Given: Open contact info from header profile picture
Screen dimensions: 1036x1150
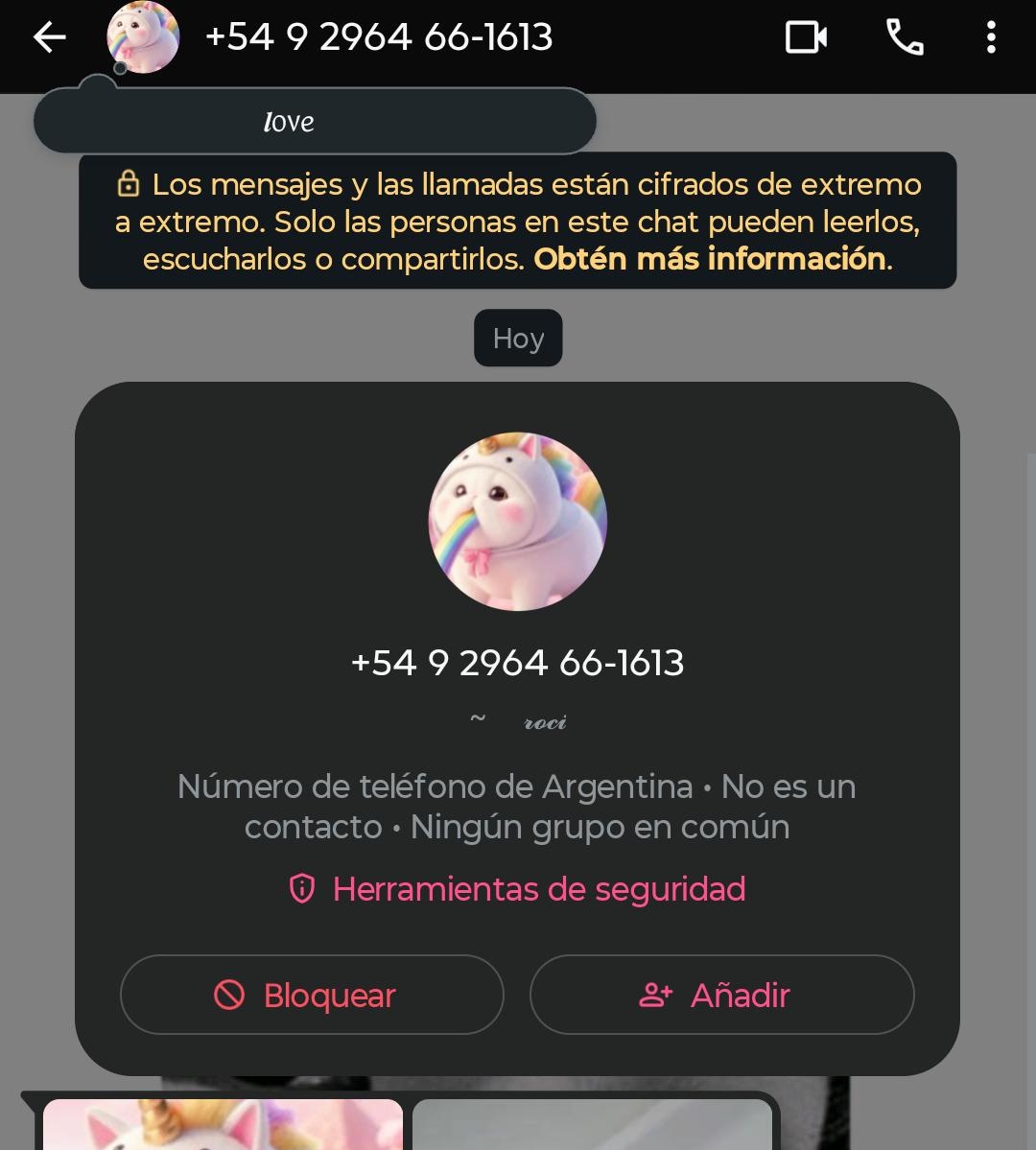Looking at the screenshot, I should (x=143, y=38).
